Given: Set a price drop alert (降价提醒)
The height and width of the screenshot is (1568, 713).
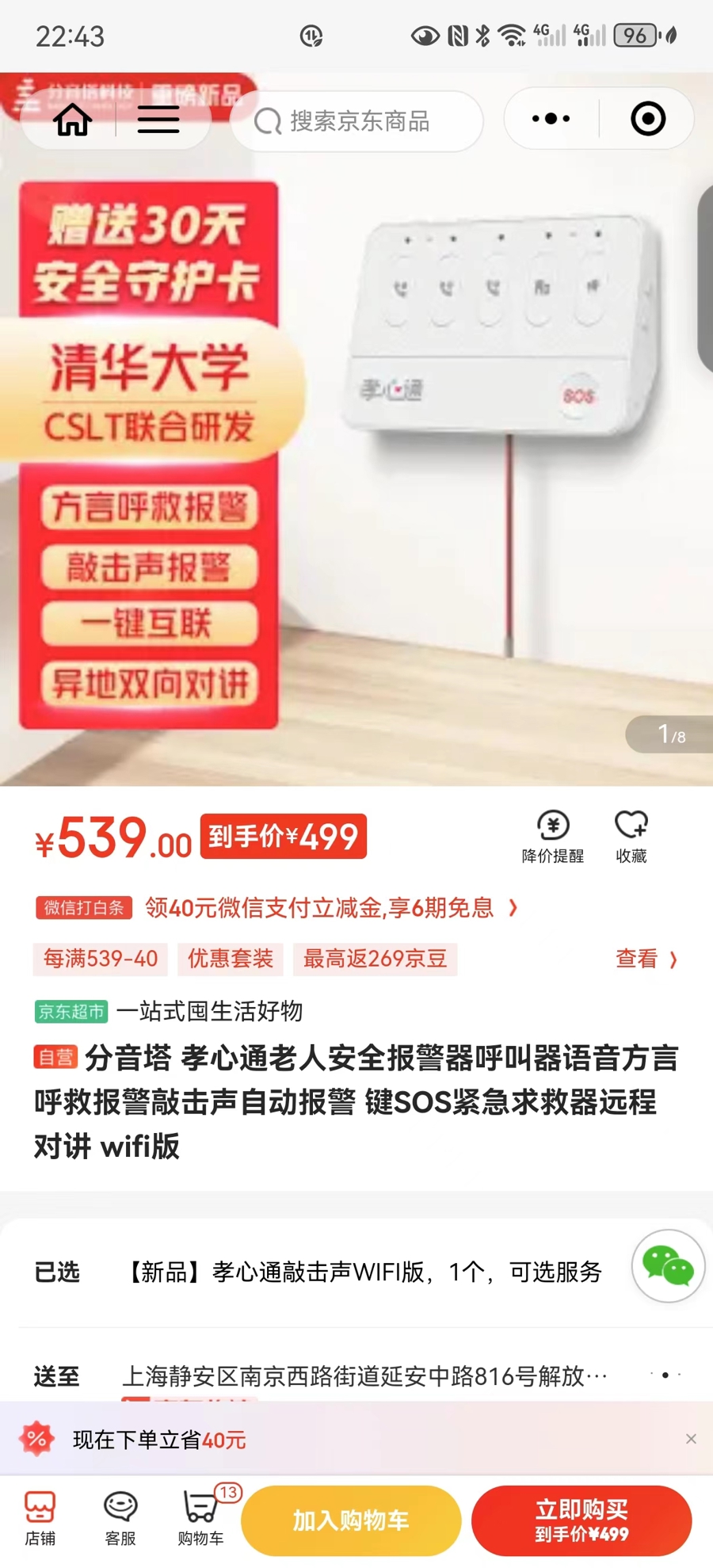Looking at the screenshot, I should pos(553,836).
